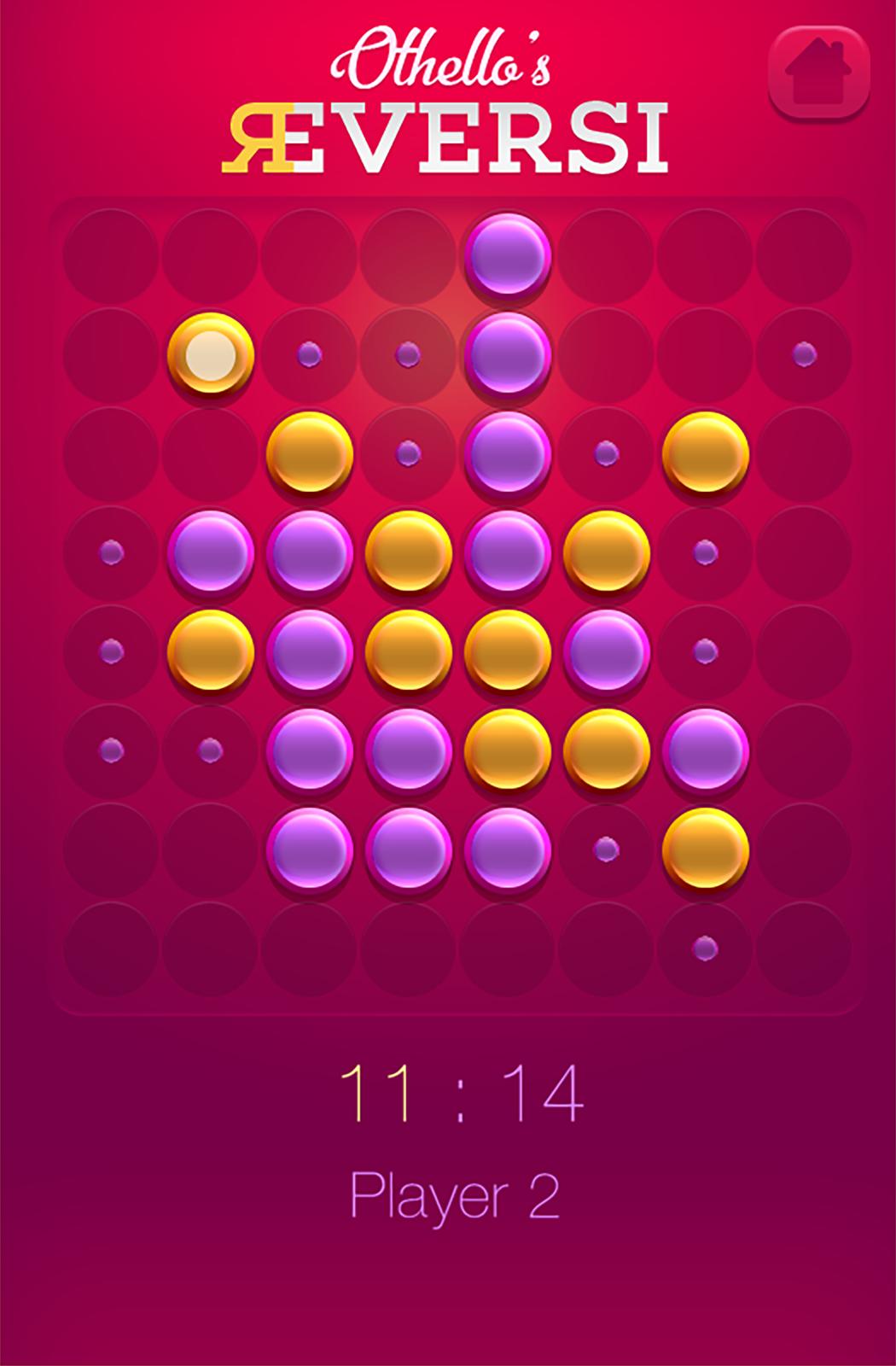Image resolution: width=896 pixels, height=1366 pixels.
Task: Play the move at row 6, column 1
Action: pos(111,750)
